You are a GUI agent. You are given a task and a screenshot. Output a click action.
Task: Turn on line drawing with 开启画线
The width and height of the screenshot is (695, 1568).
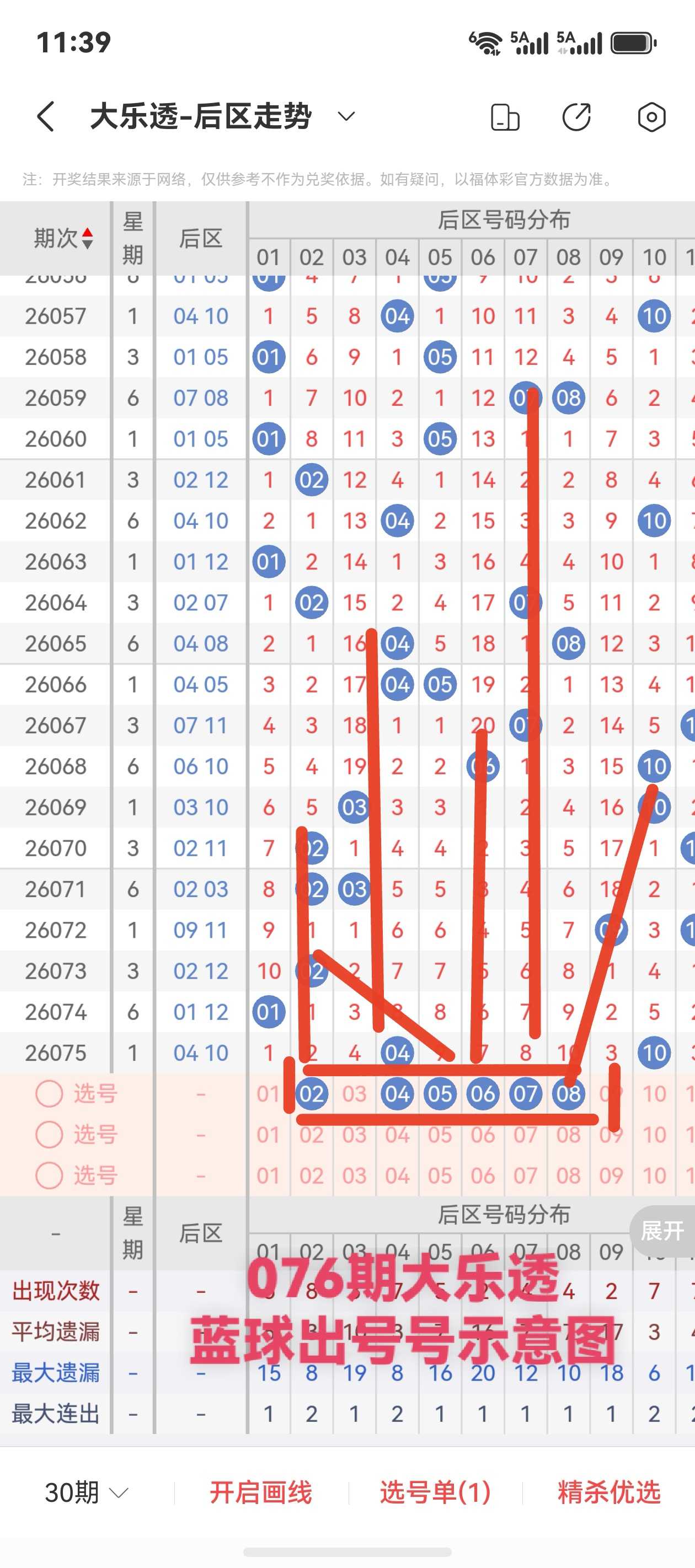[x=261, y=1492]
